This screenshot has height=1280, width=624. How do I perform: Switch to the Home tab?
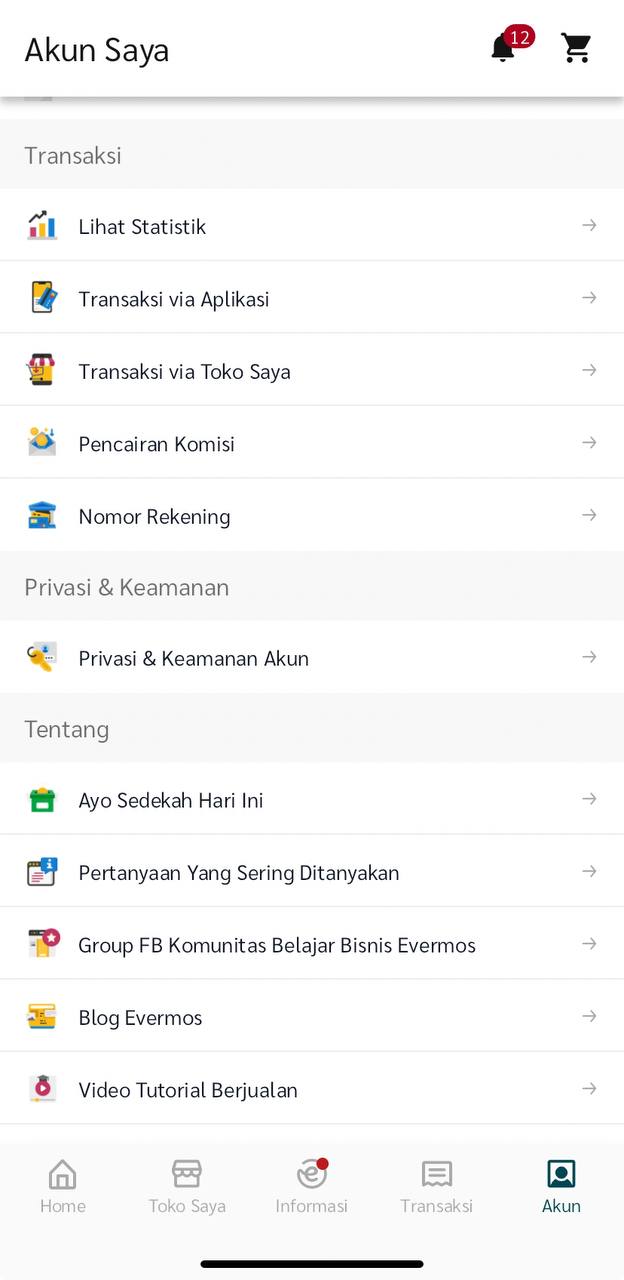click(62, 1186)
